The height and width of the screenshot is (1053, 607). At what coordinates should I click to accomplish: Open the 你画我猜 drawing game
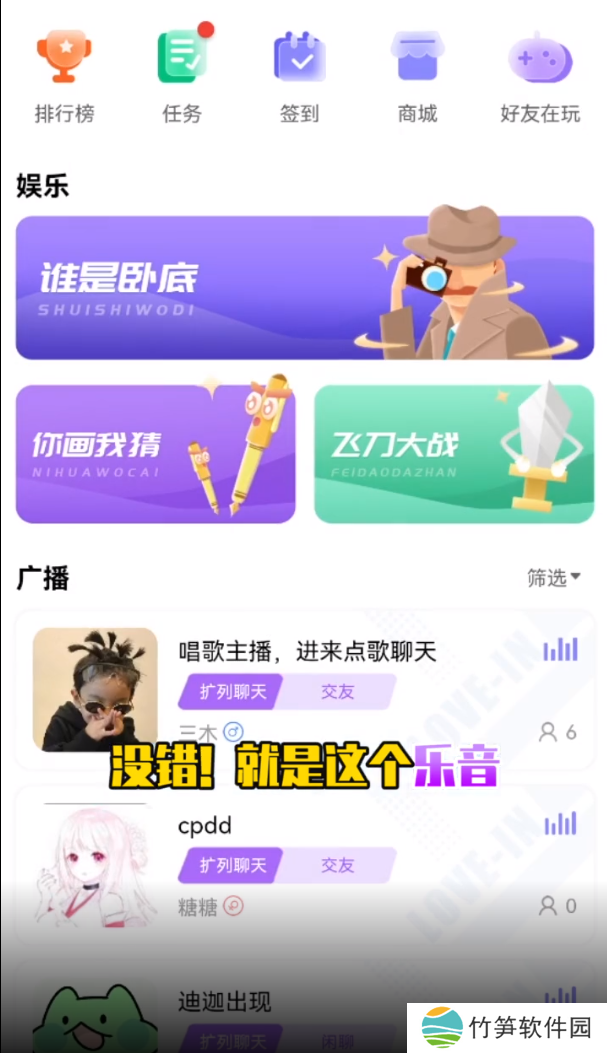click(x=155, y=453)
